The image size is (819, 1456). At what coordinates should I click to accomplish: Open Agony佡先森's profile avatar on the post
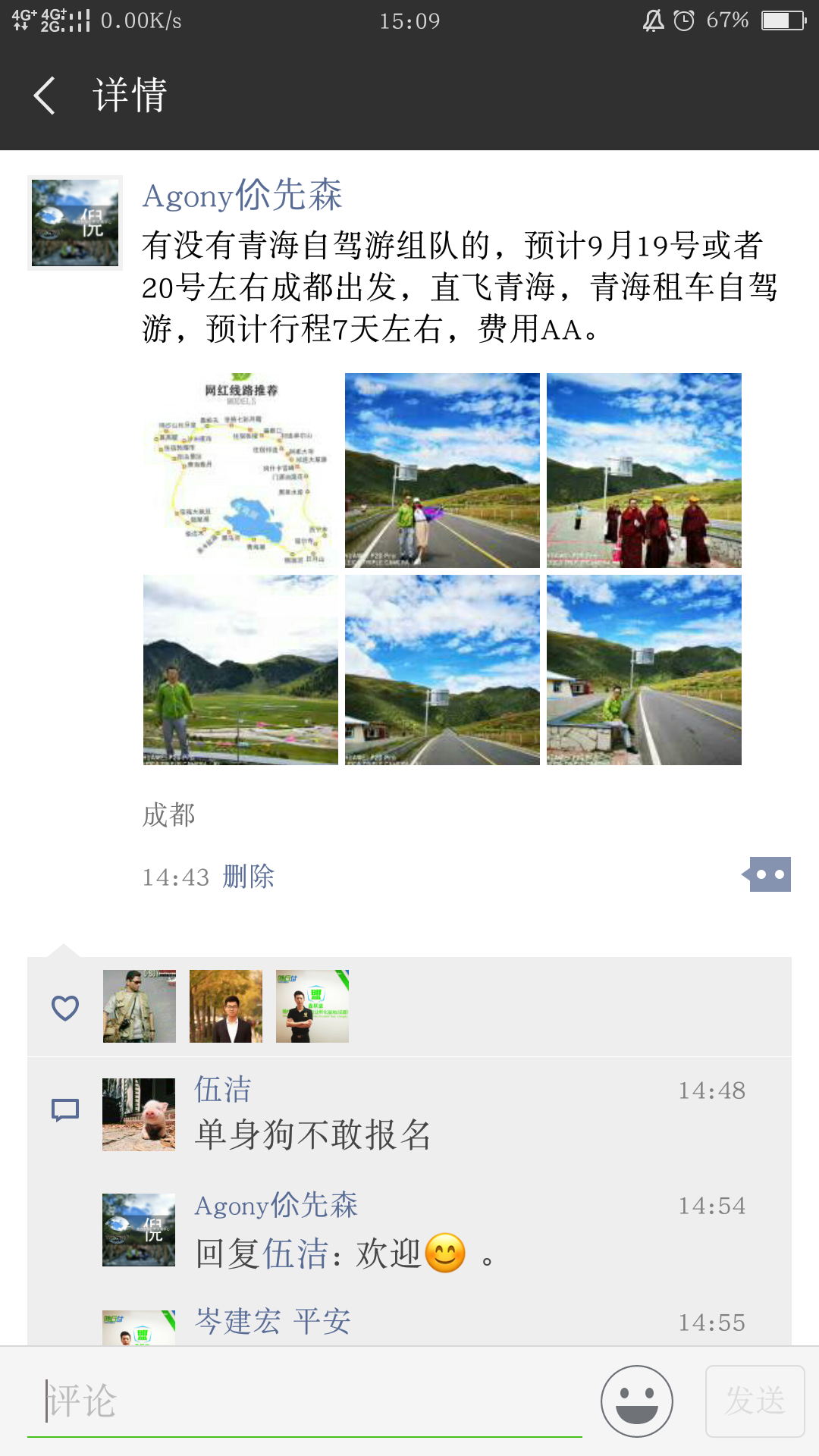(x=75, y=223)
